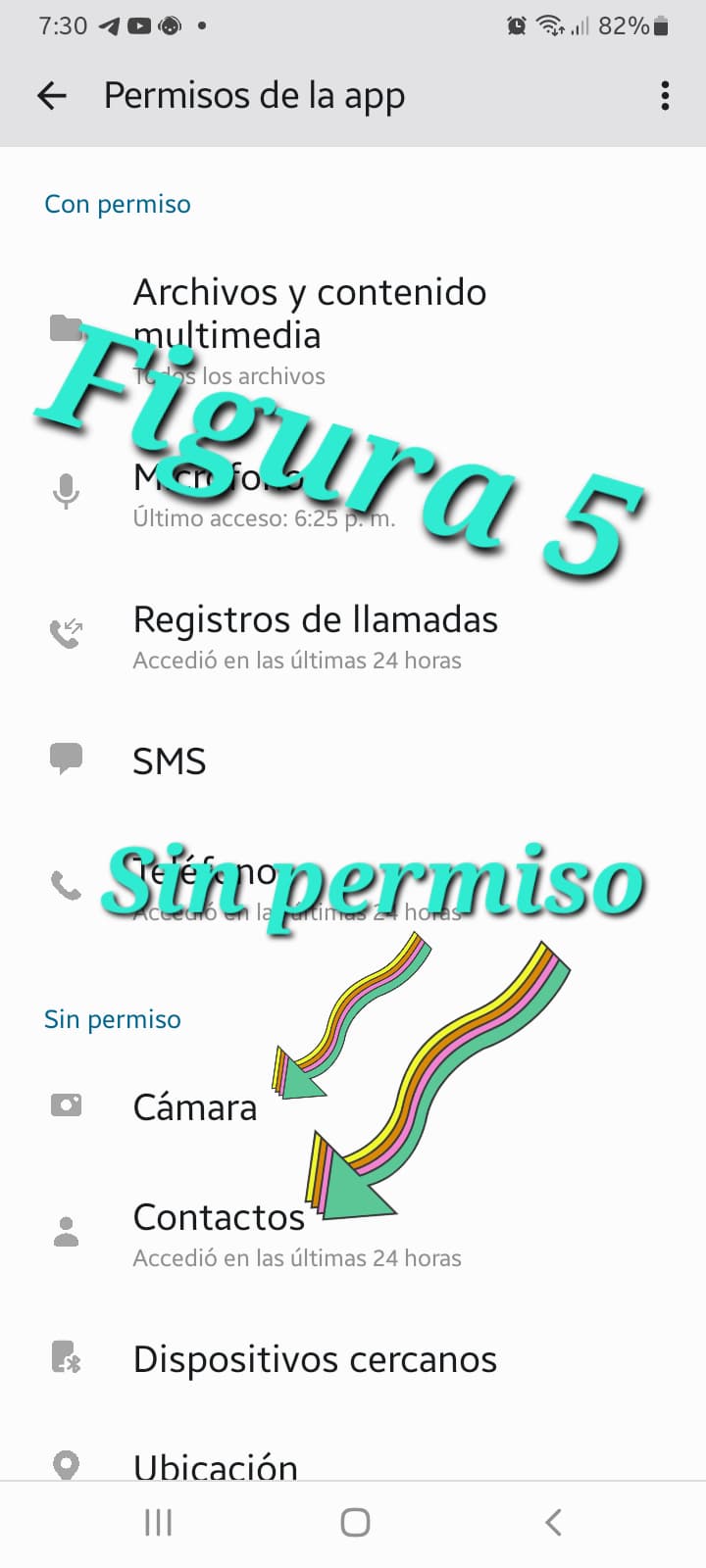
Task: Open the recent apps view
Action: click(158, 1522)
